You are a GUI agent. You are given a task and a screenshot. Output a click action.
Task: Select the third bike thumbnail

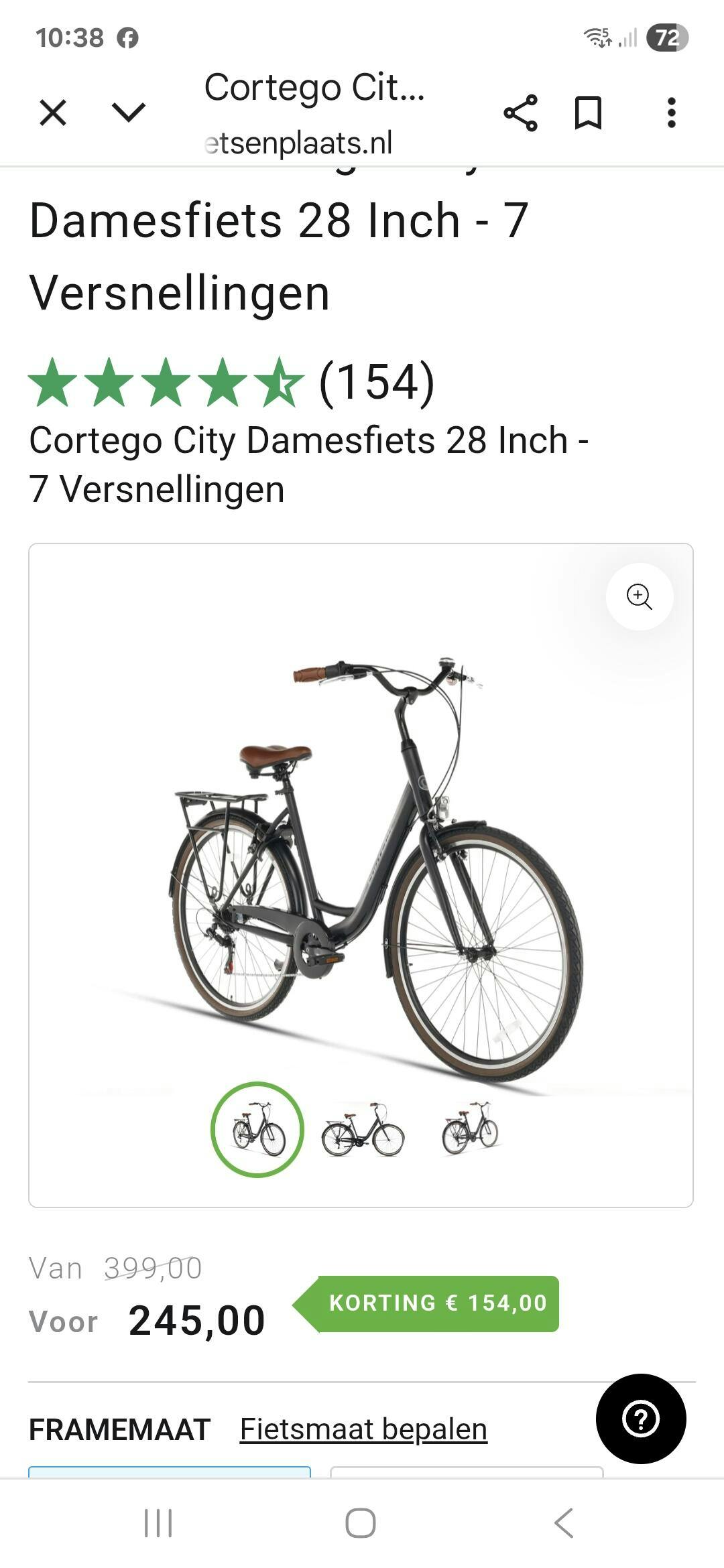(x=470, y=1128)
